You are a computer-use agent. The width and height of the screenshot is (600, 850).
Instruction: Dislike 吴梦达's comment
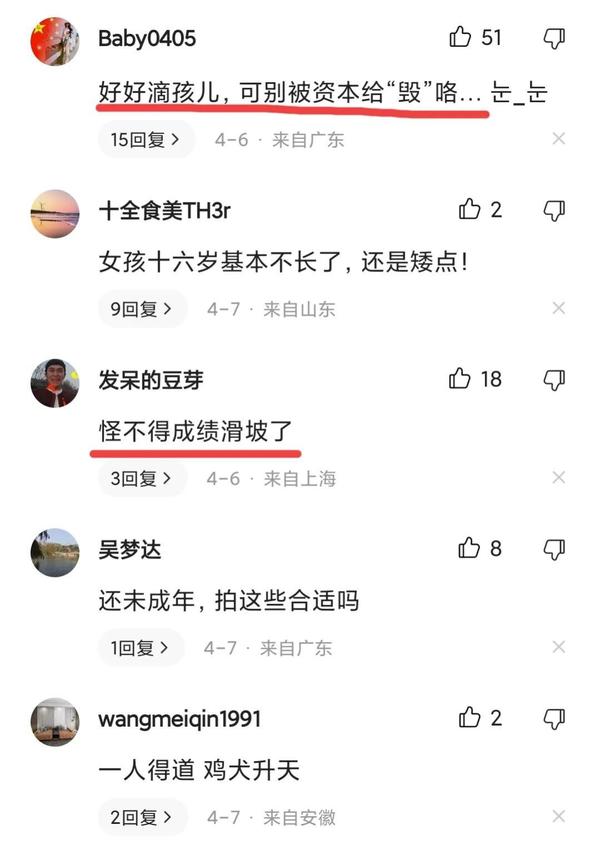(x=553, y=548)
